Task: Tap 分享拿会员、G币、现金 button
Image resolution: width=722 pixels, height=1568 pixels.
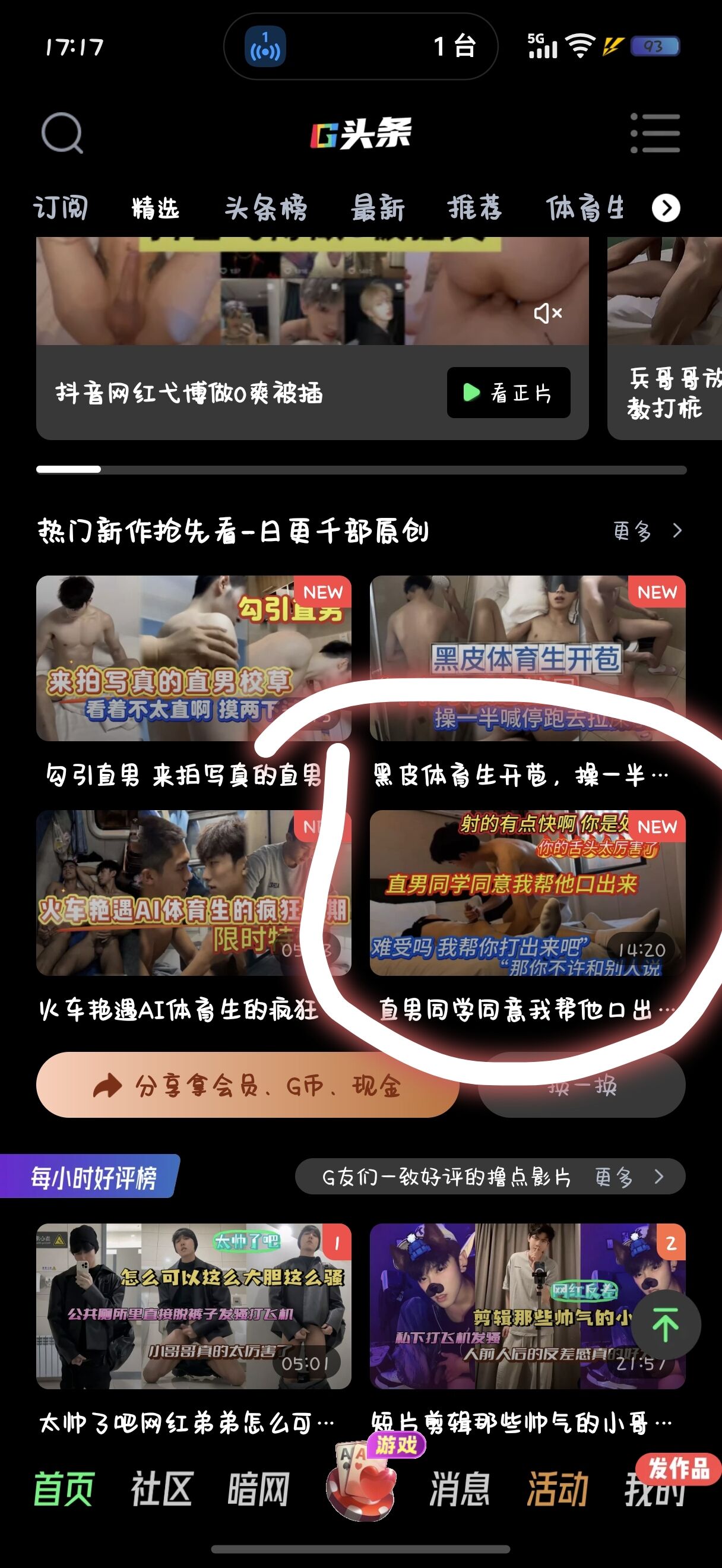Action: [x=248, y=1085]
